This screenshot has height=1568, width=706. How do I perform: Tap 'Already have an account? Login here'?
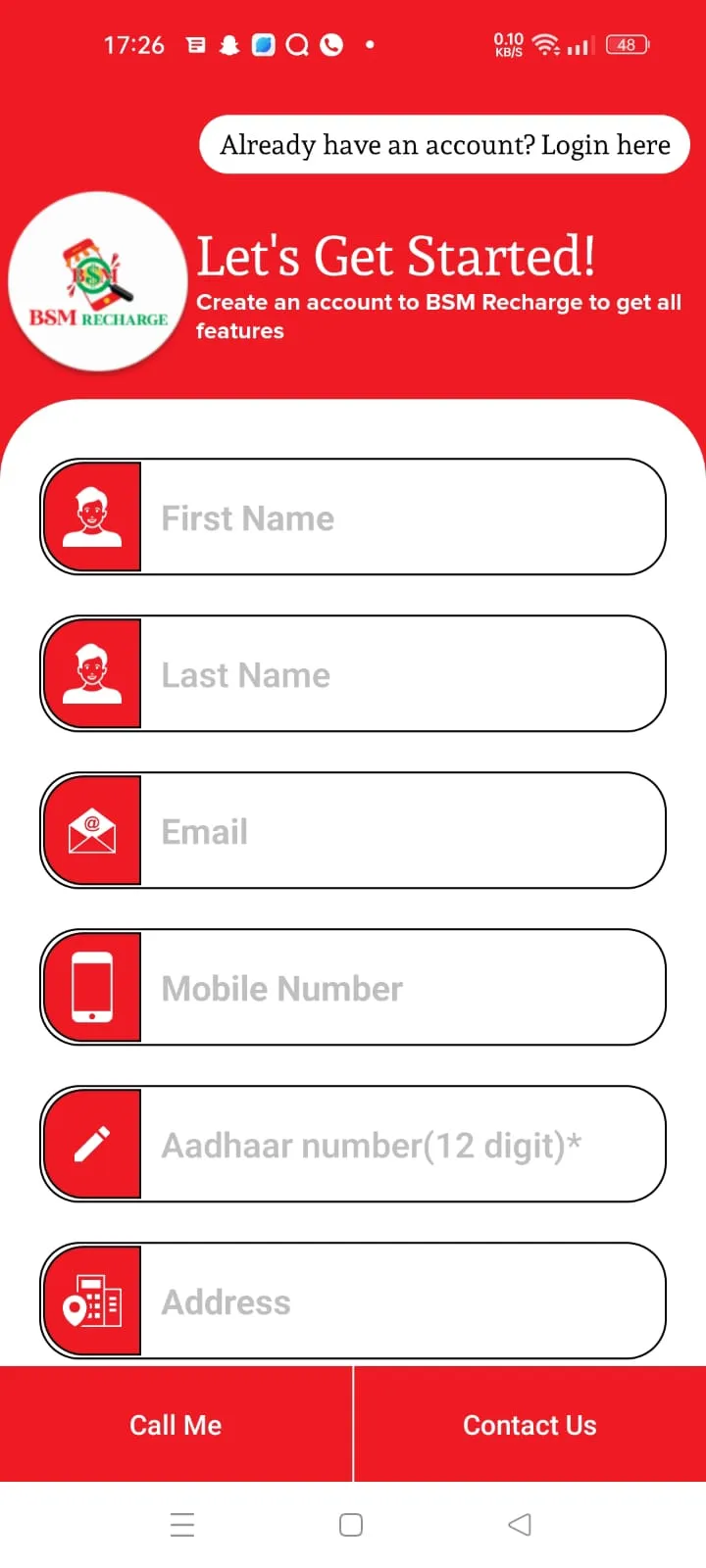tap(445, 145)
